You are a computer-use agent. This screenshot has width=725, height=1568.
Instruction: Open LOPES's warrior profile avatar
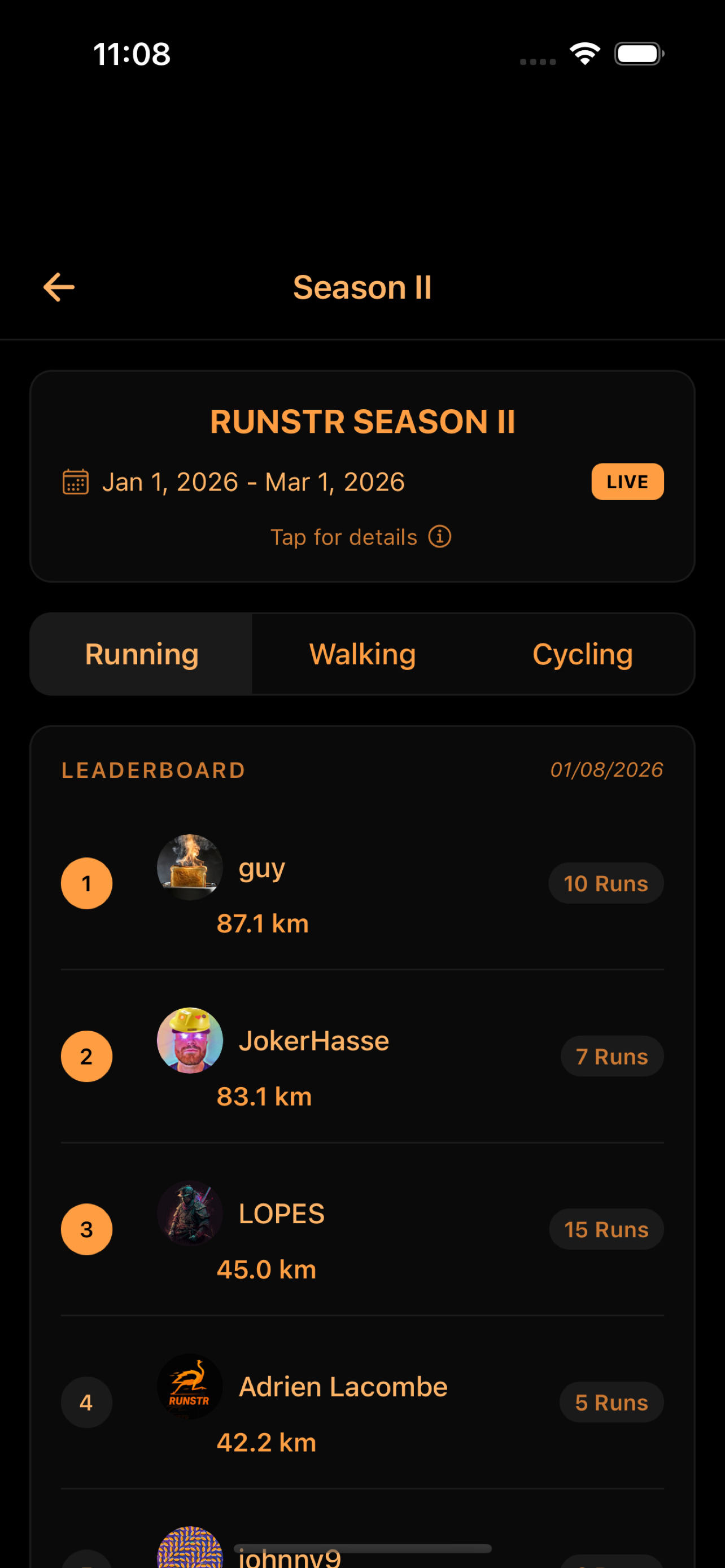tap(190, 1213)
